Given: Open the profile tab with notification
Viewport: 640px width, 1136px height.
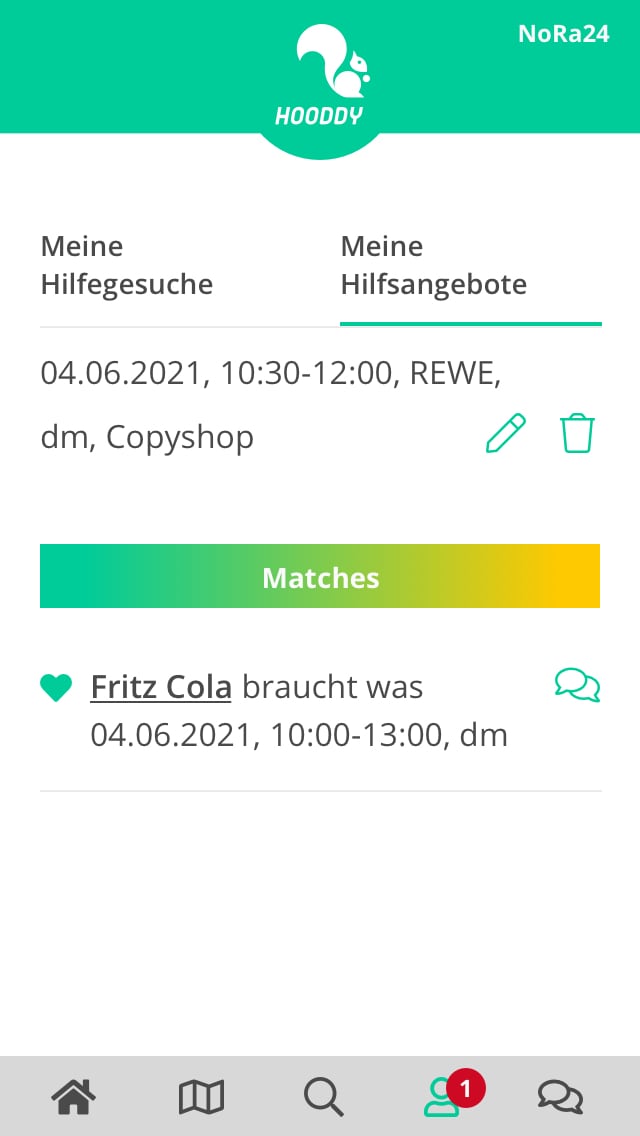Looking at the screenshot, I should tap(443, 1097).
